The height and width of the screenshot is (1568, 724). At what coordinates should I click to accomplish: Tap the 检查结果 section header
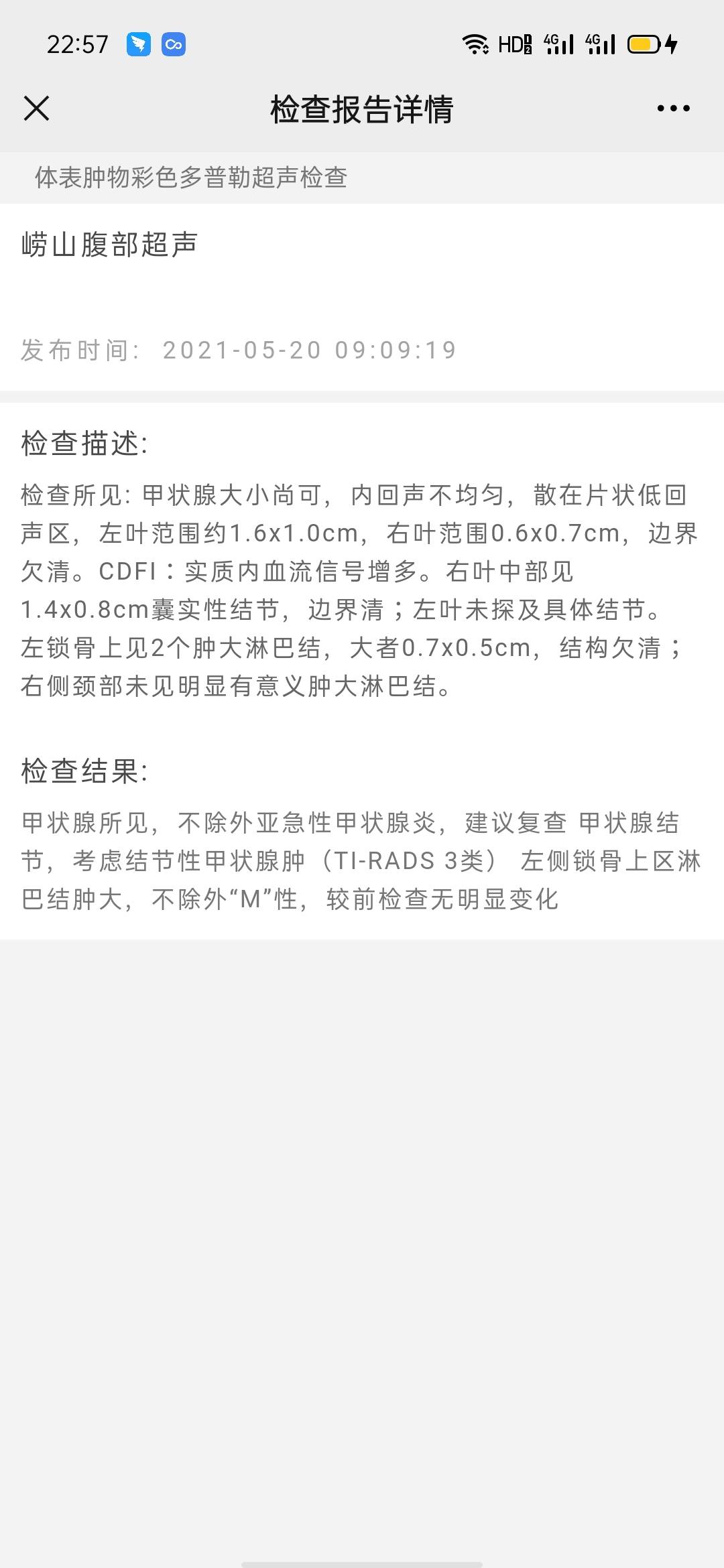[x=86, y=772]
